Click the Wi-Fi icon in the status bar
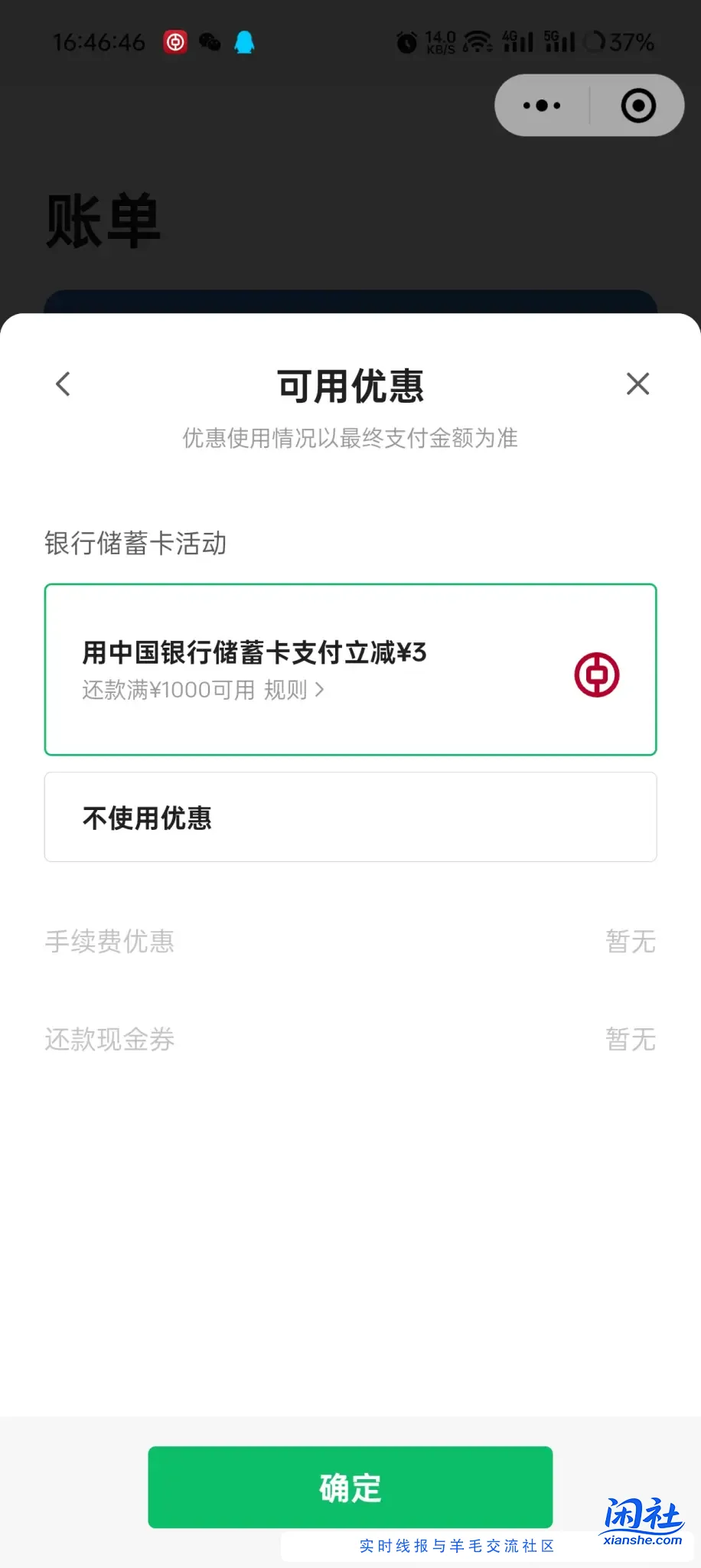 coord(478,41)
